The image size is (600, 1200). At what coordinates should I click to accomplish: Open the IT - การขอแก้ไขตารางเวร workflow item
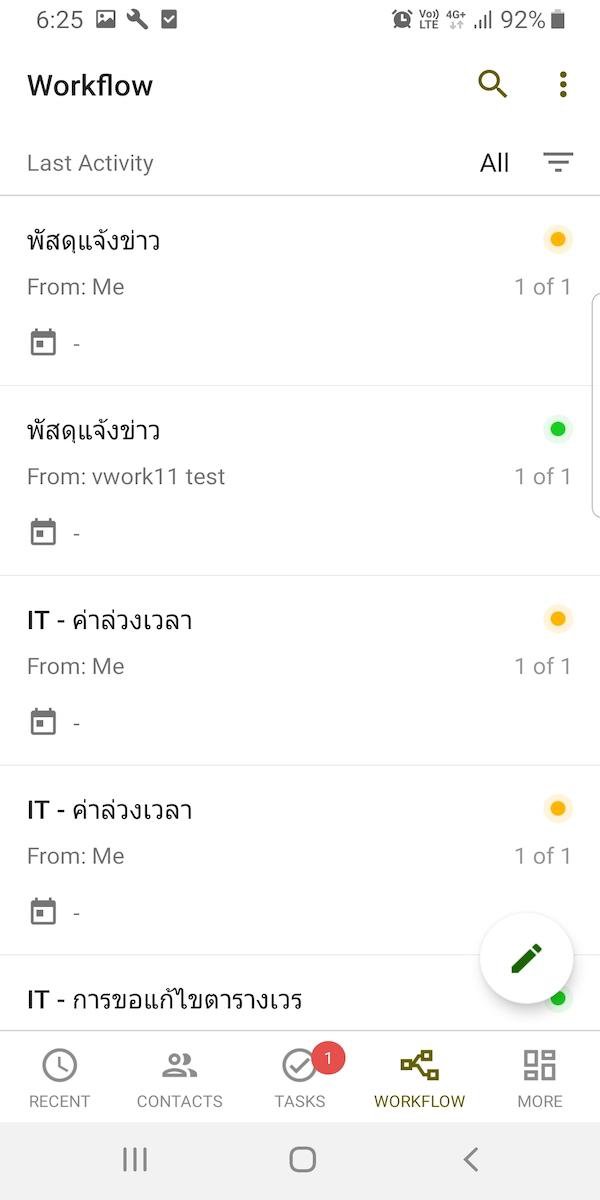coord(300,993)
